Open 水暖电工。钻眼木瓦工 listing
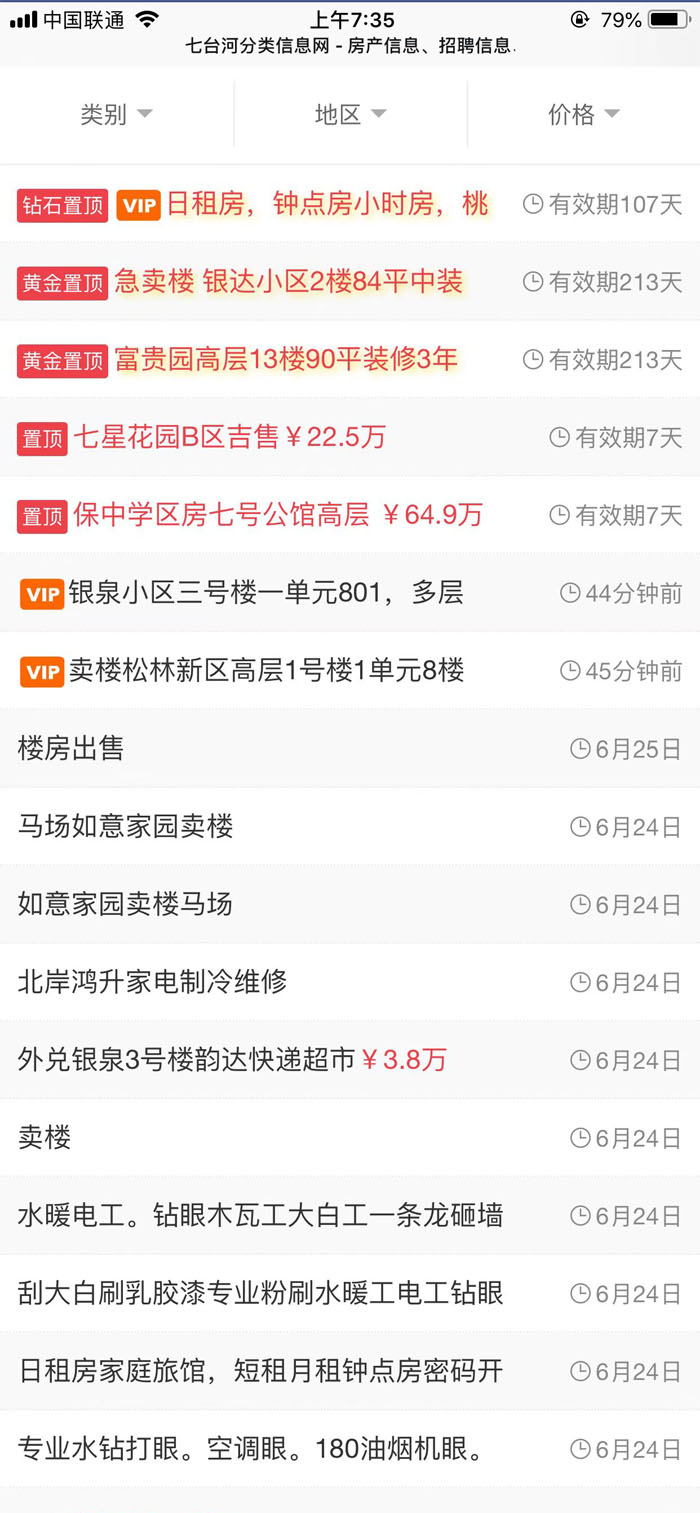Image resolution: width=700 pixels, height=1513 pixels. pos(260,1216)
